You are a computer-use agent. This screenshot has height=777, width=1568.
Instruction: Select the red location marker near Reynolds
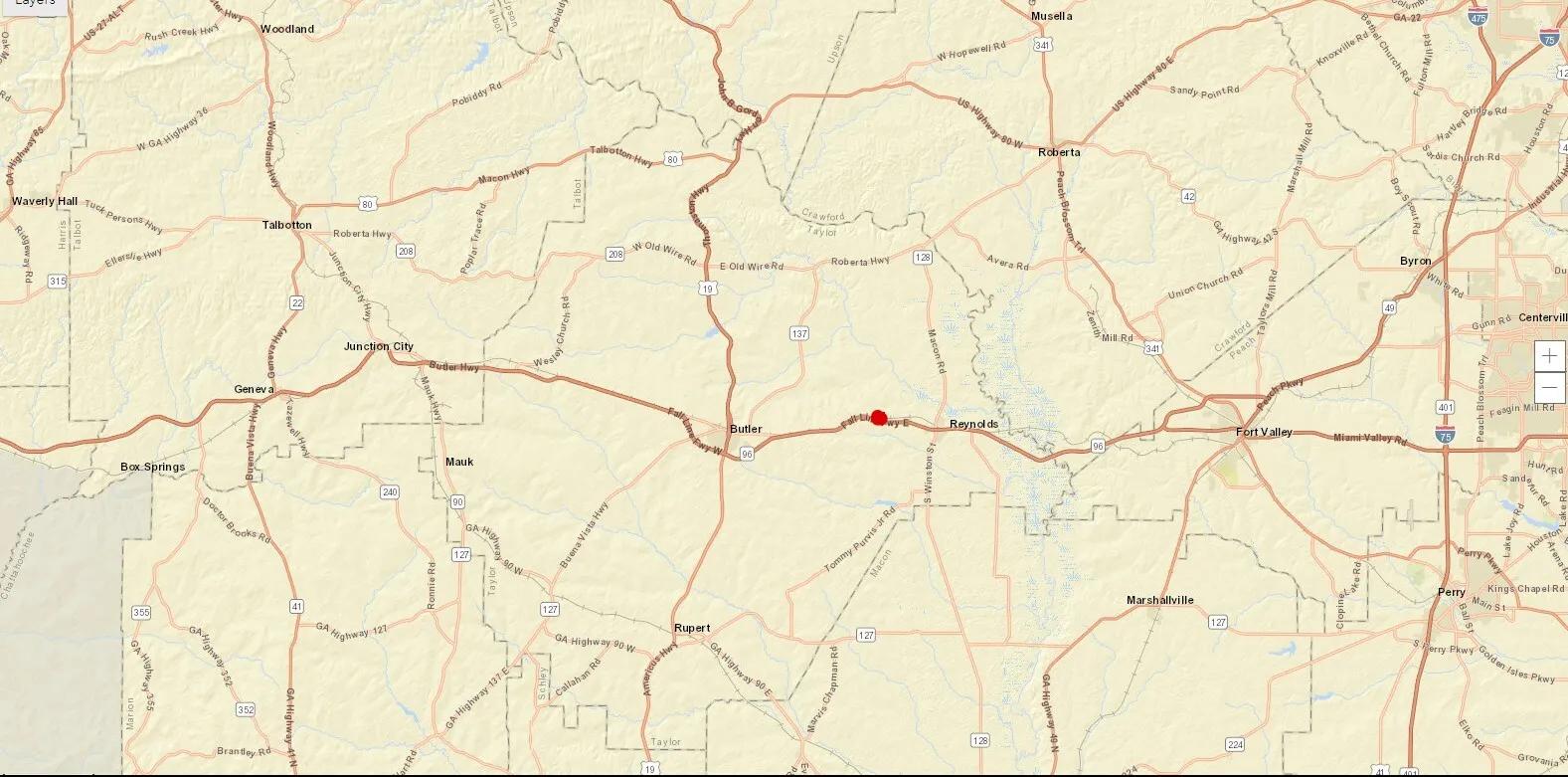(x=878, y=418)
